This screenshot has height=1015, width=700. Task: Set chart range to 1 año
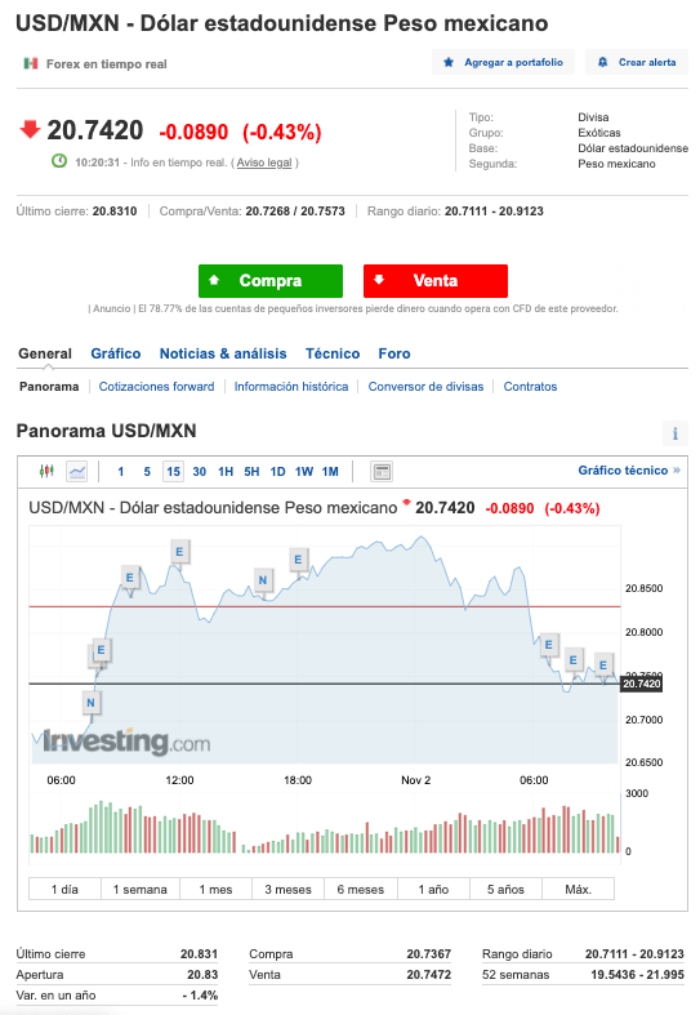pos(433,889)
